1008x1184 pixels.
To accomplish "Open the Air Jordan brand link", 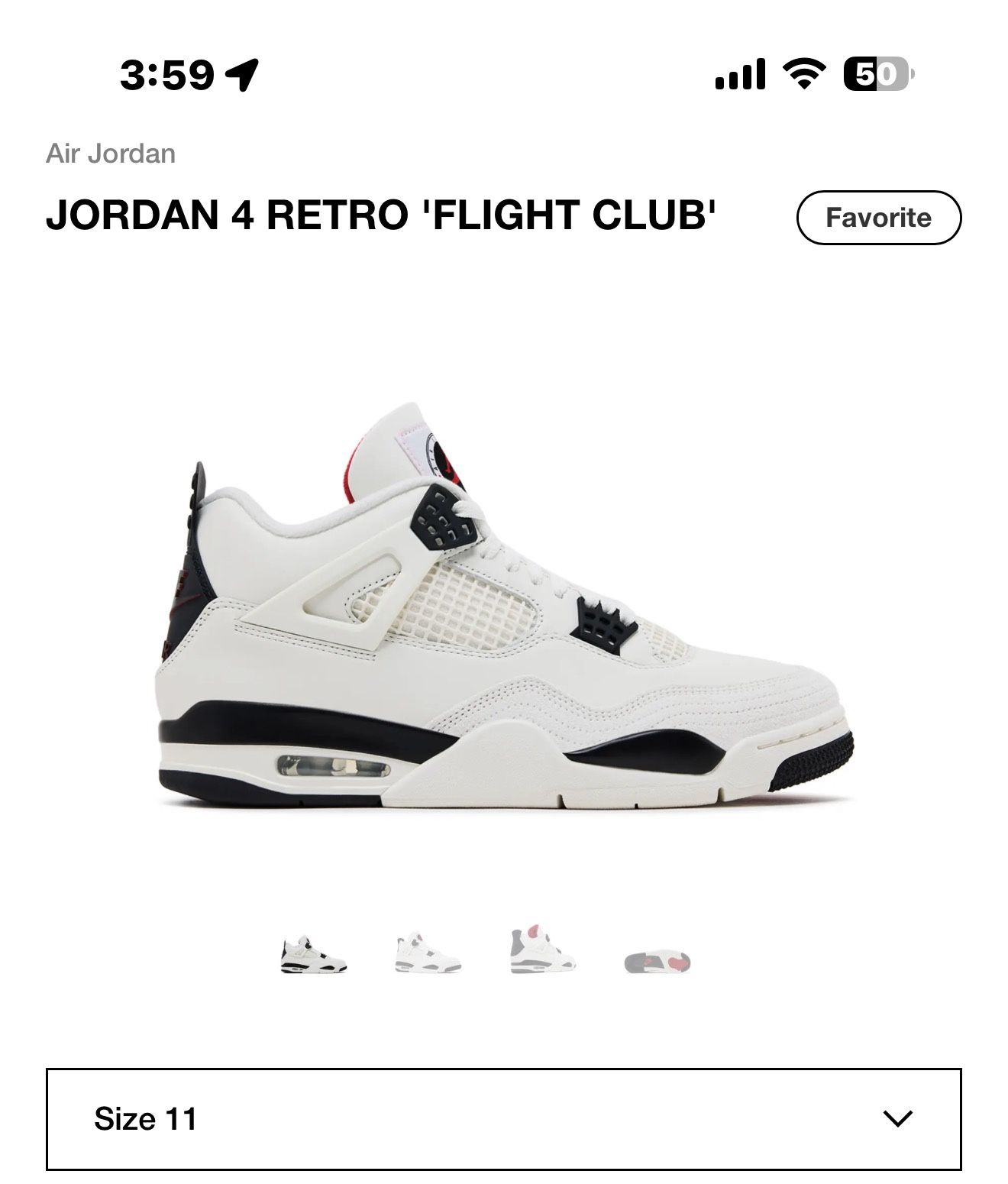I will click(111, 154).
